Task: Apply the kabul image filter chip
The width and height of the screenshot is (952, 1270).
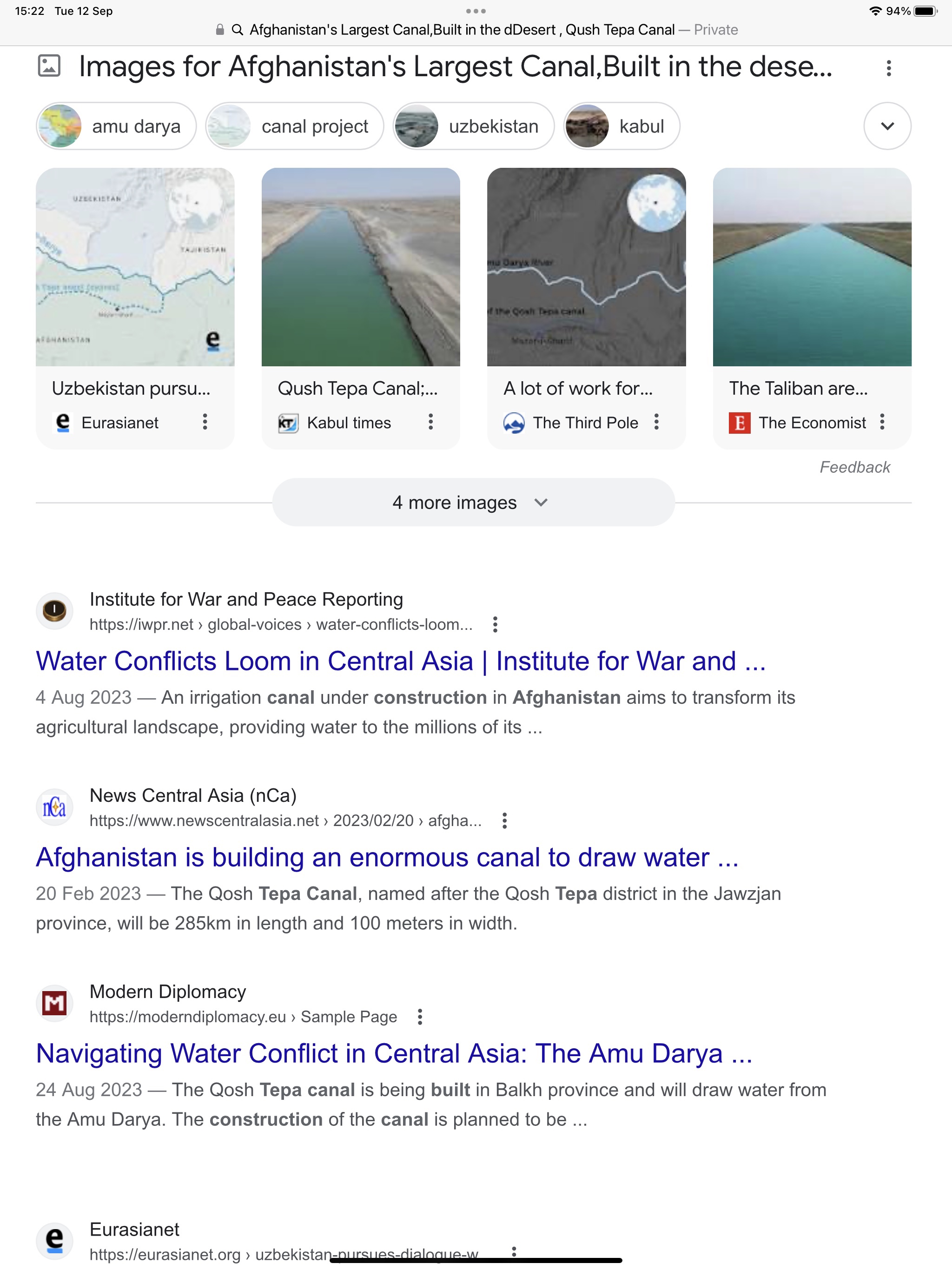Action: click(622, 126)
